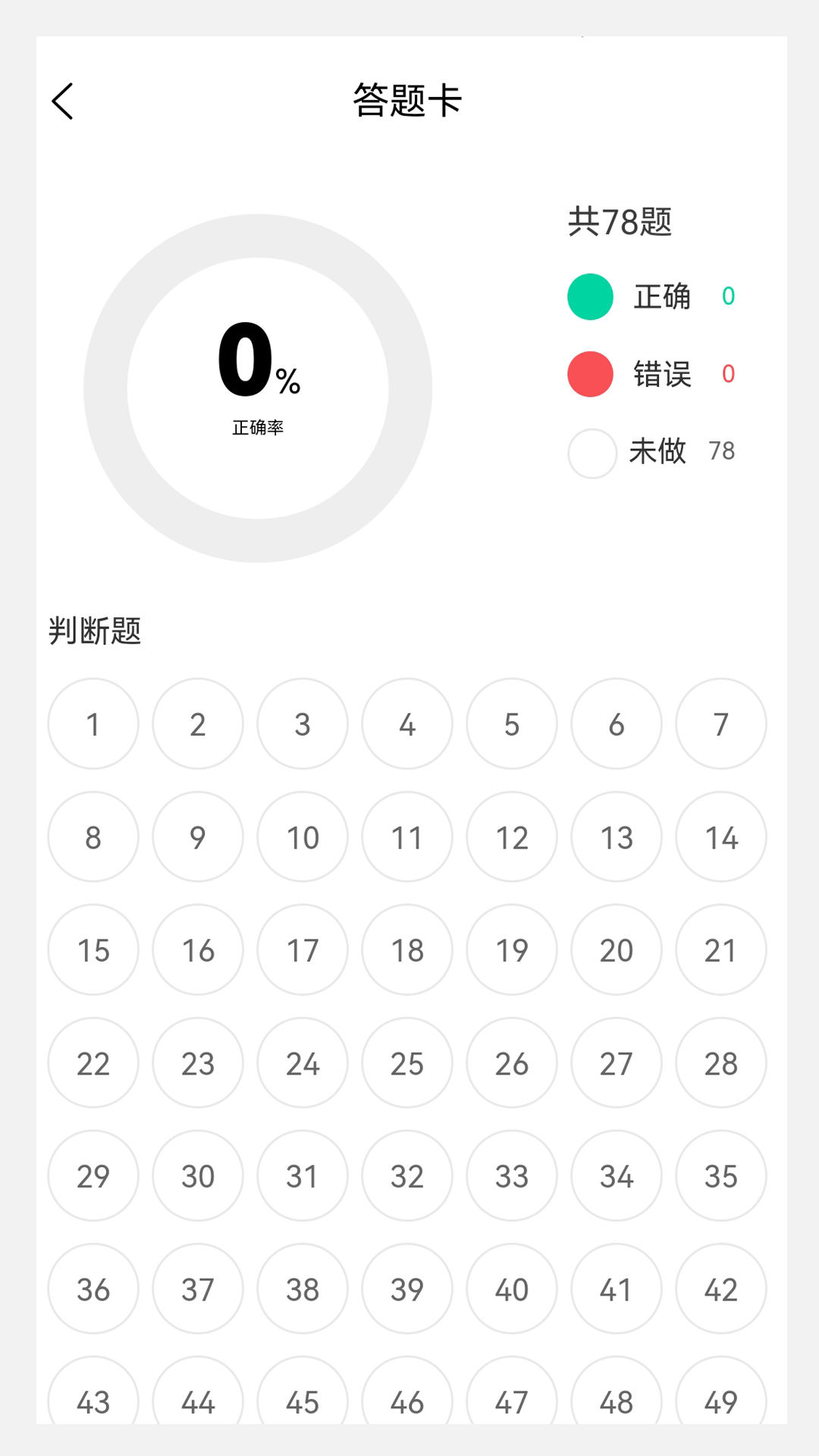Select question 36
The height and width of the screenshot is (1456, 819).
93,1289
